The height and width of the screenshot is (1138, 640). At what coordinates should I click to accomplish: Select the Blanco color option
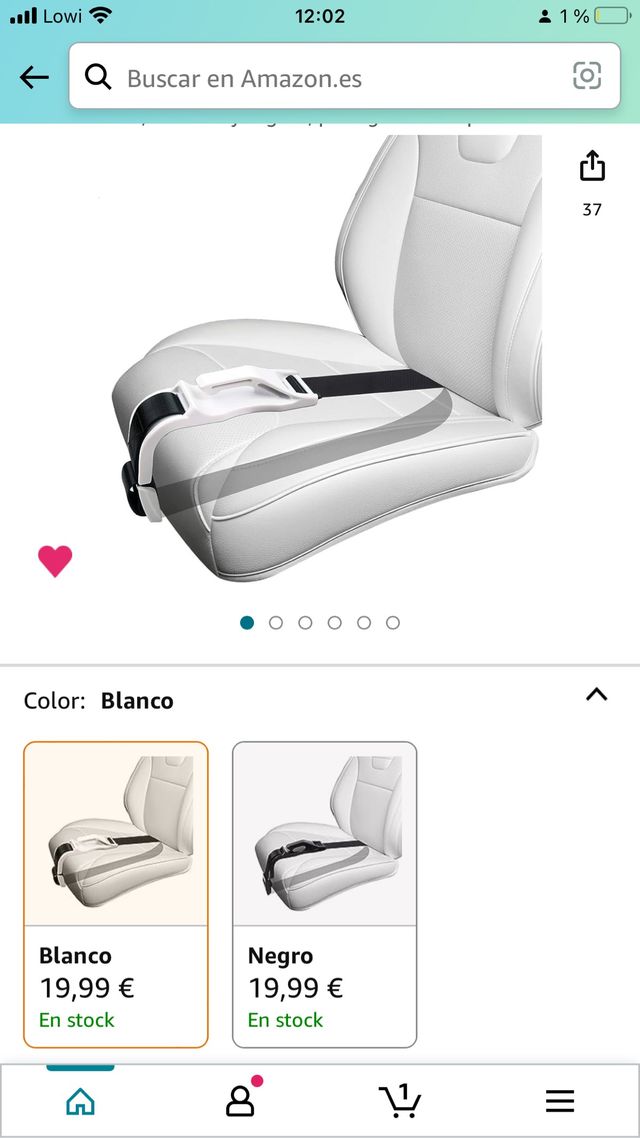(116, 894)
